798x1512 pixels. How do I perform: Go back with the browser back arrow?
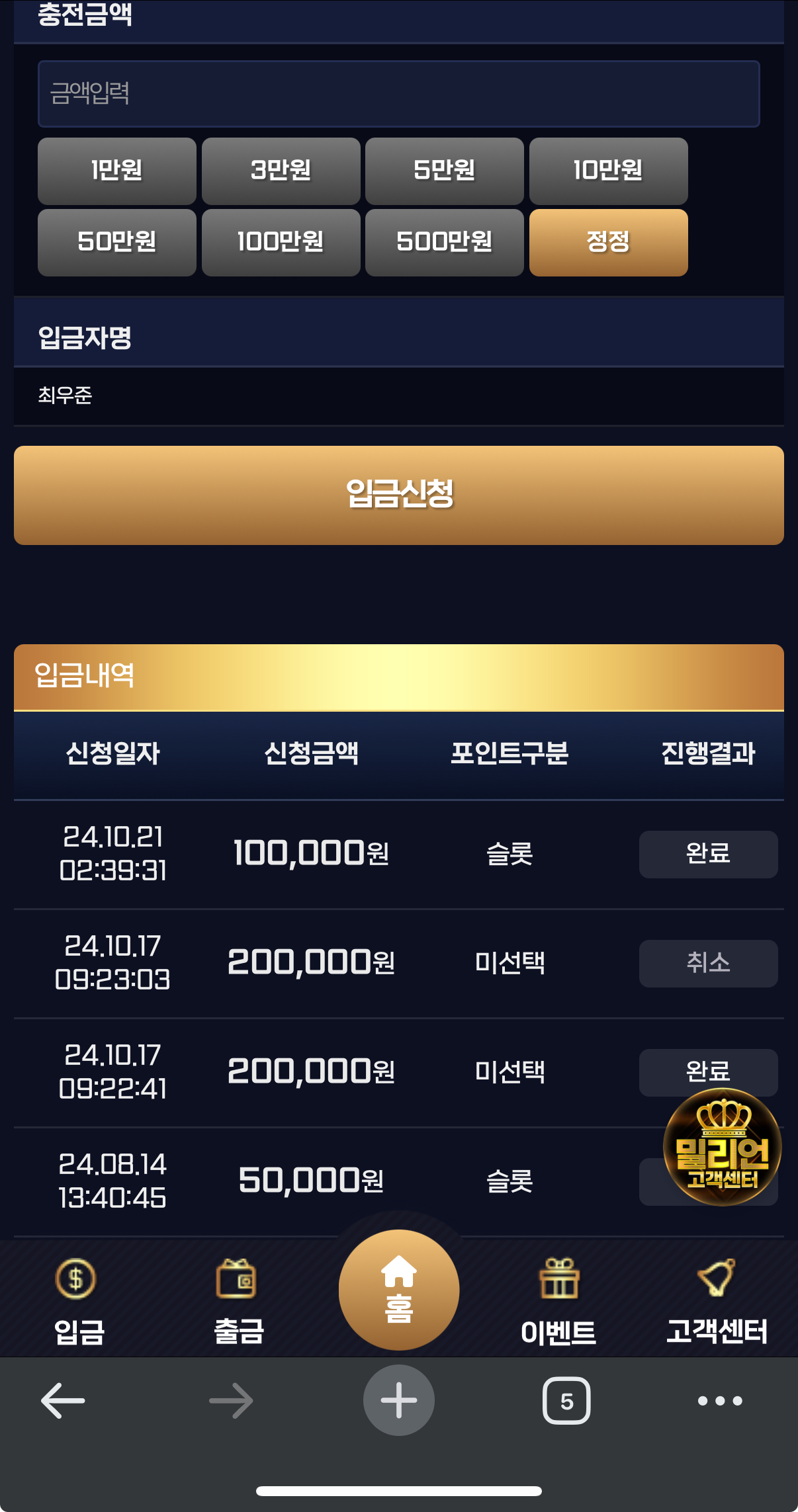click(x=63, y=1401)
